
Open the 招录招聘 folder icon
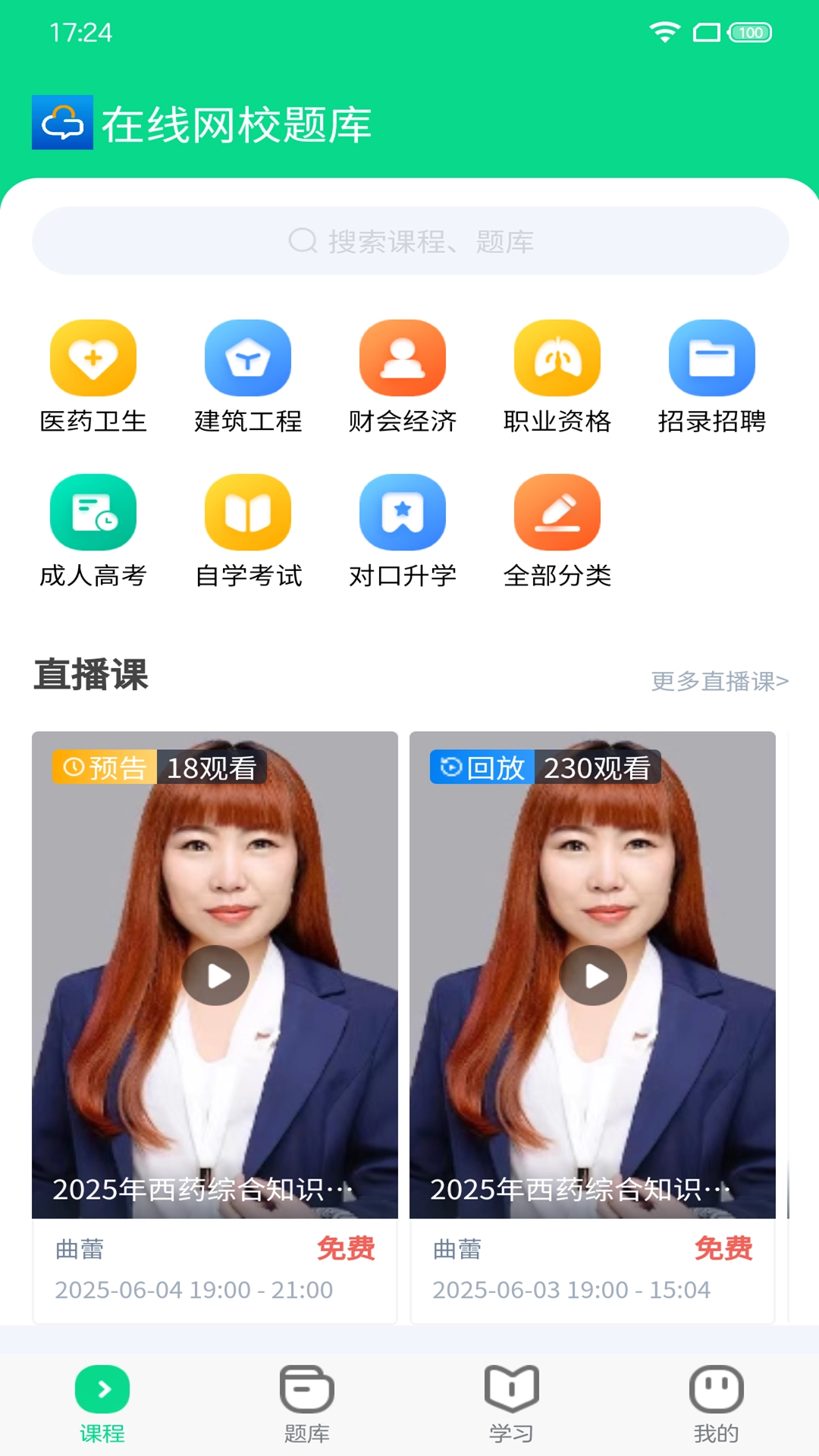coord(712,357)
